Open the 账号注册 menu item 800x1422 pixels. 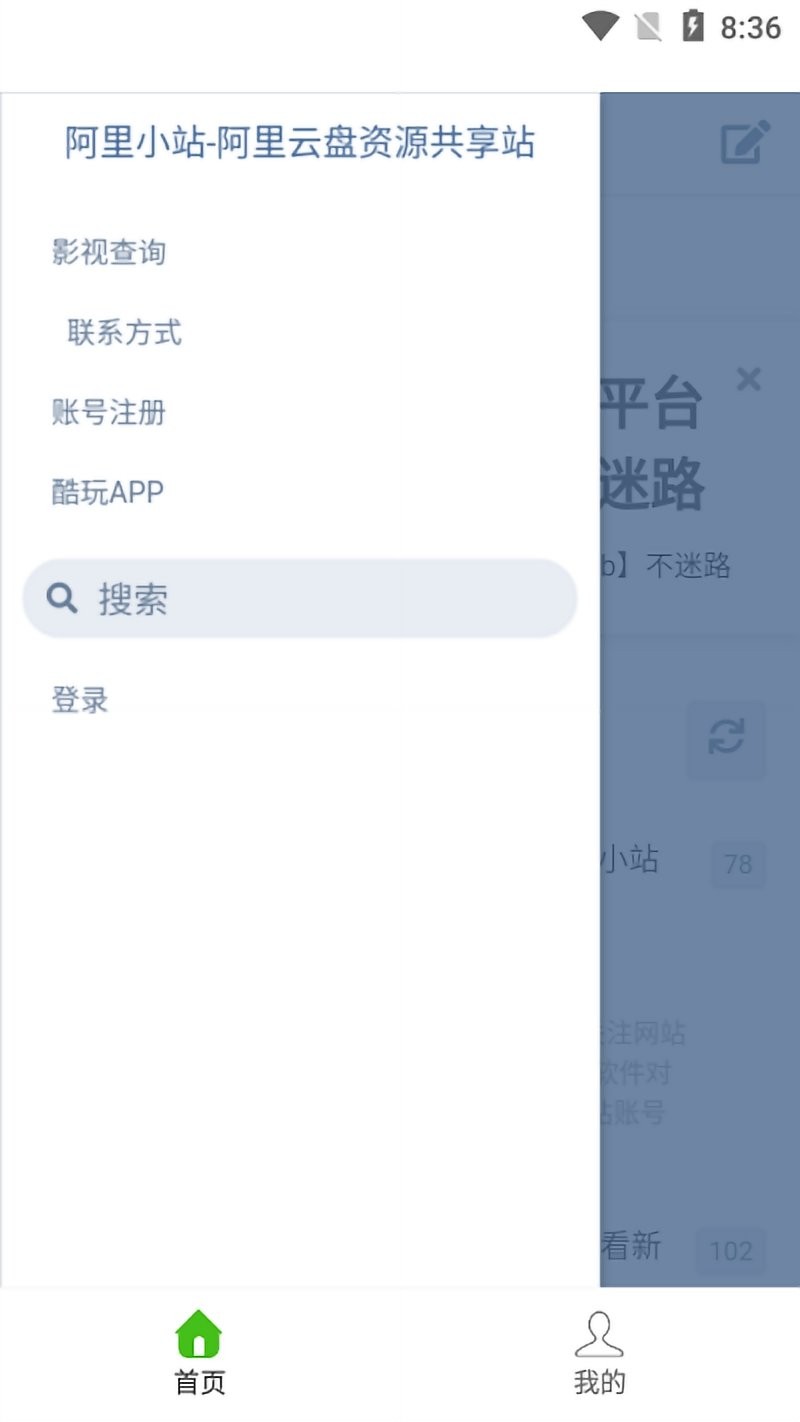click(110, 413)
